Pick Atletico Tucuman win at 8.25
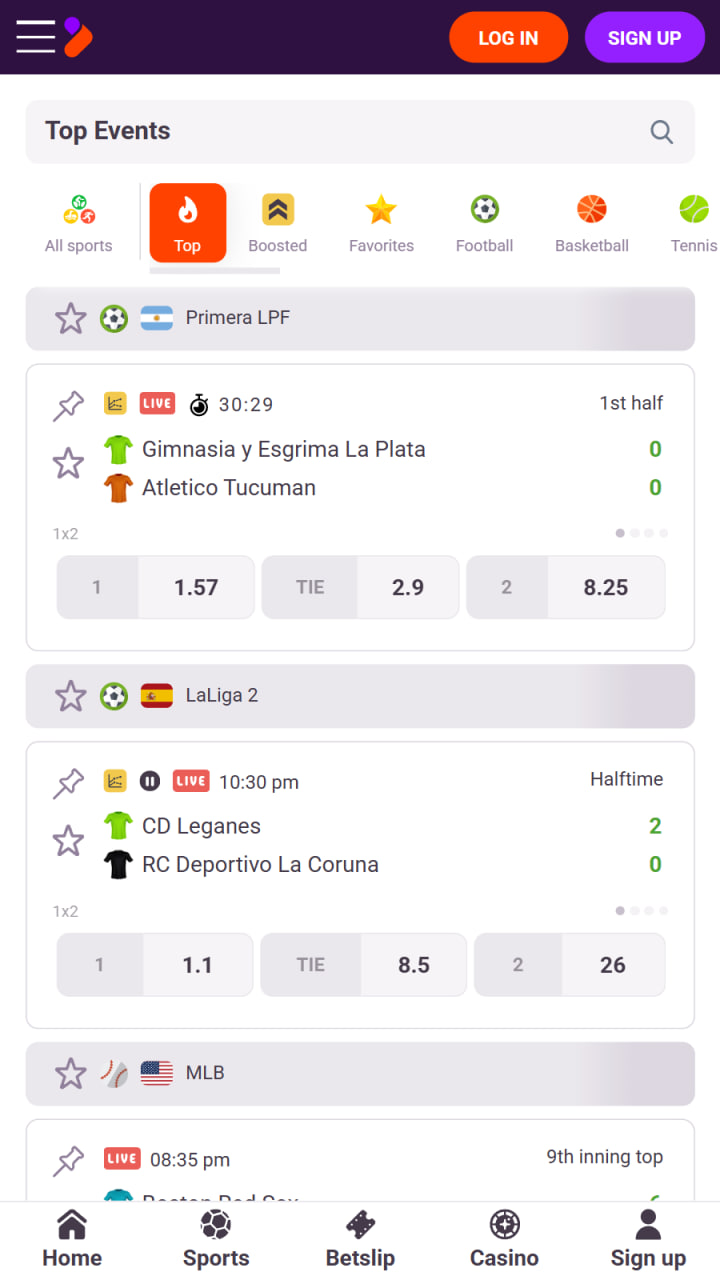Image resolution: width=720 pixels, height=1280 pixels. 566,587
